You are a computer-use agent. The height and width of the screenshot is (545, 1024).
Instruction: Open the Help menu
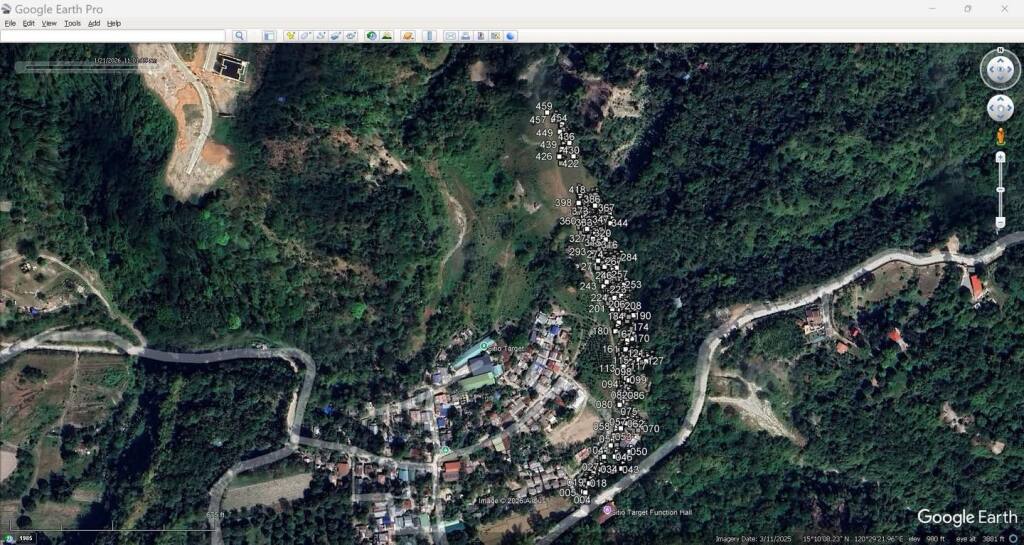point(114,23)
